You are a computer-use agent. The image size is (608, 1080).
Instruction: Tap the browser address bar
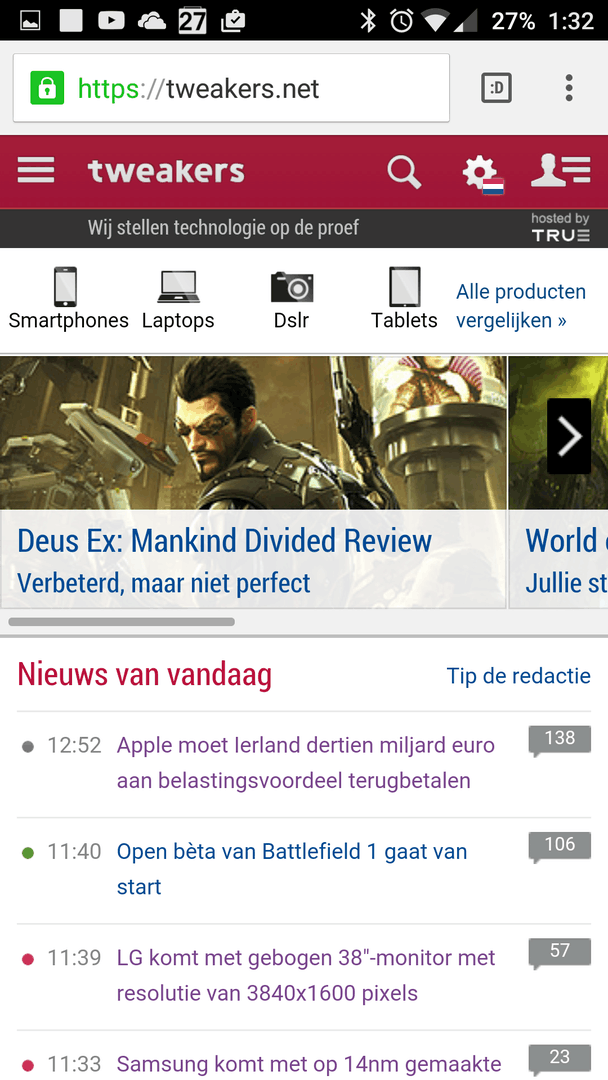coord(240,89)
